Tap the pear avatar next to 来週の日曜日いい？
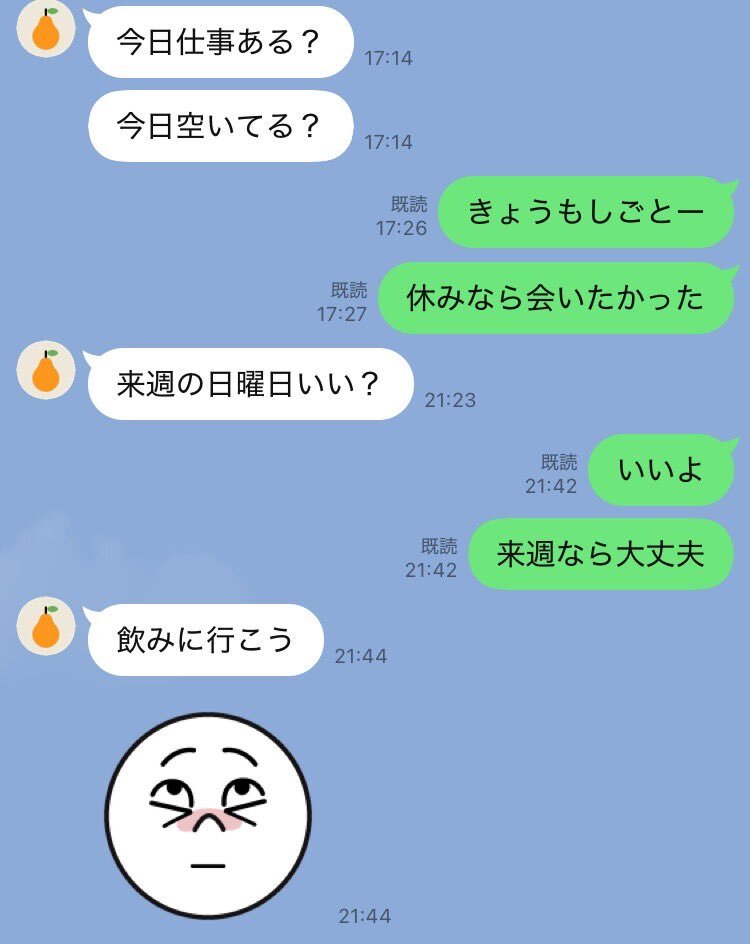Screen dimensions: 750x944 (x=46, y=369)
